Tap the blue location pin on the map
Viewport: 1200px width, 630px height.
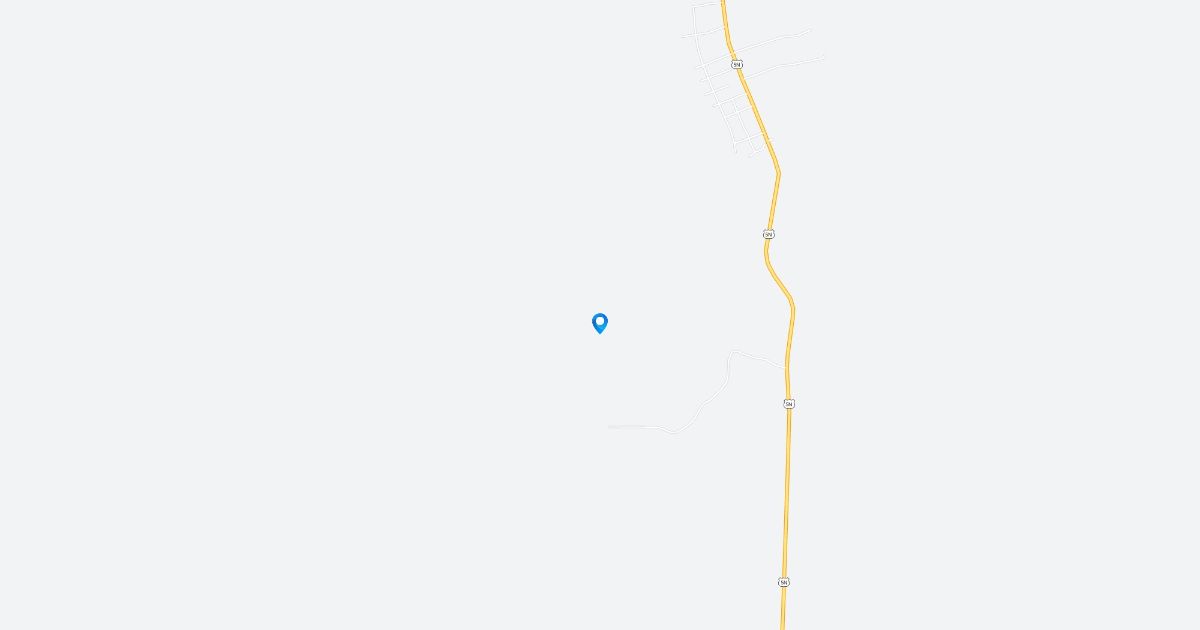pyautogui.click(x=600, y=322)
